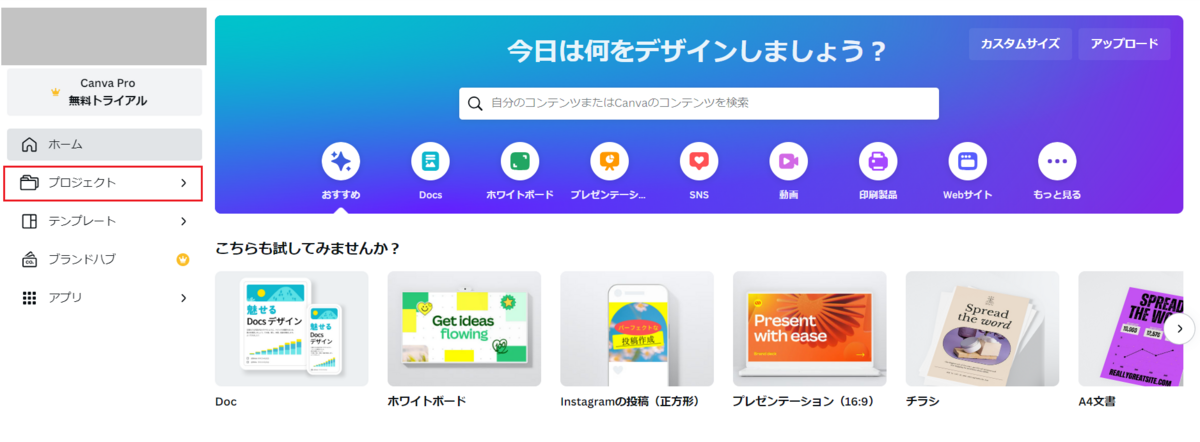Image resolution: width=1200 pixels, height=442 pixels.
Task: Tap the アップロード upload button
Action: [x=1124, y=44]
